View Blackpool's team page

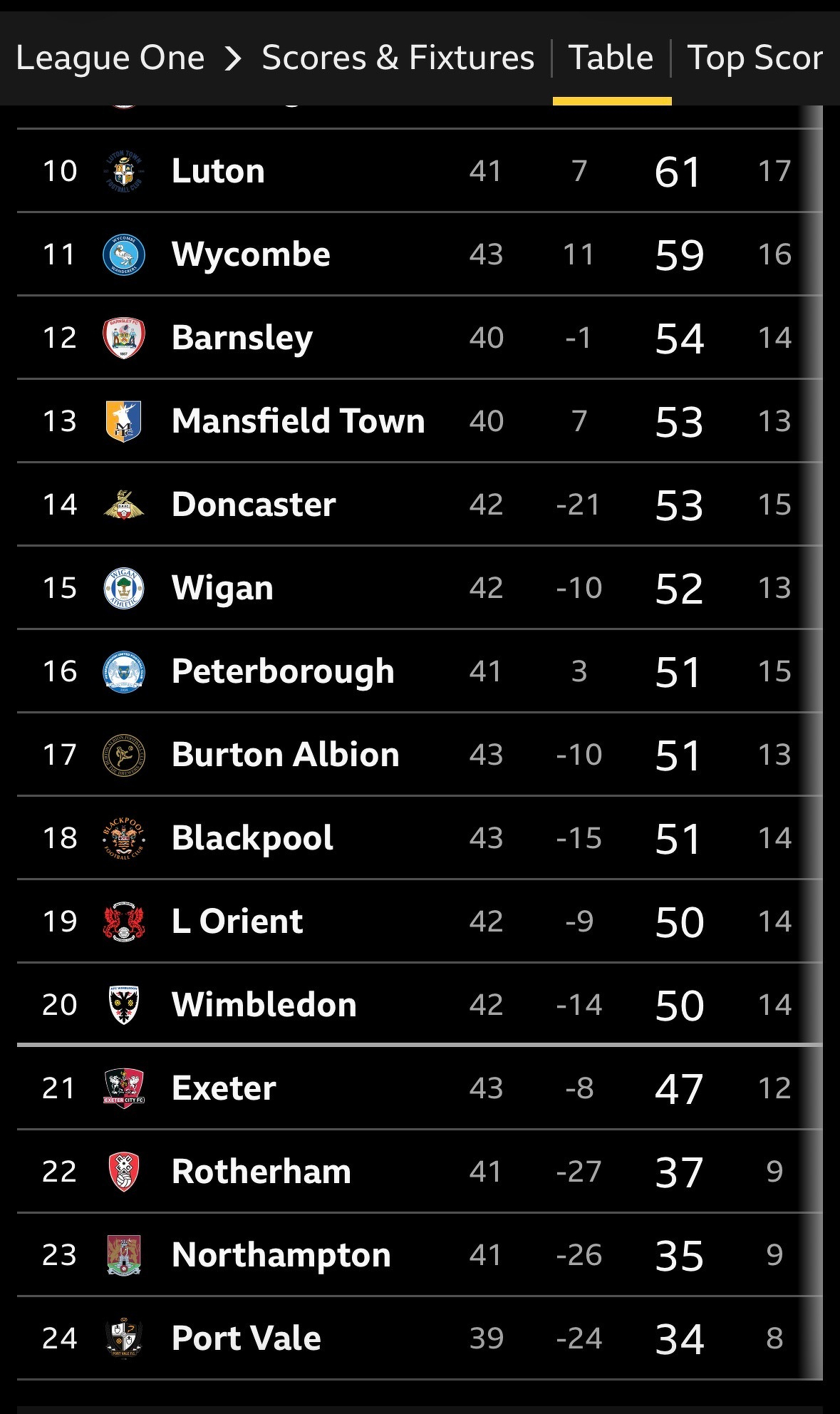[x=252, y=838]
